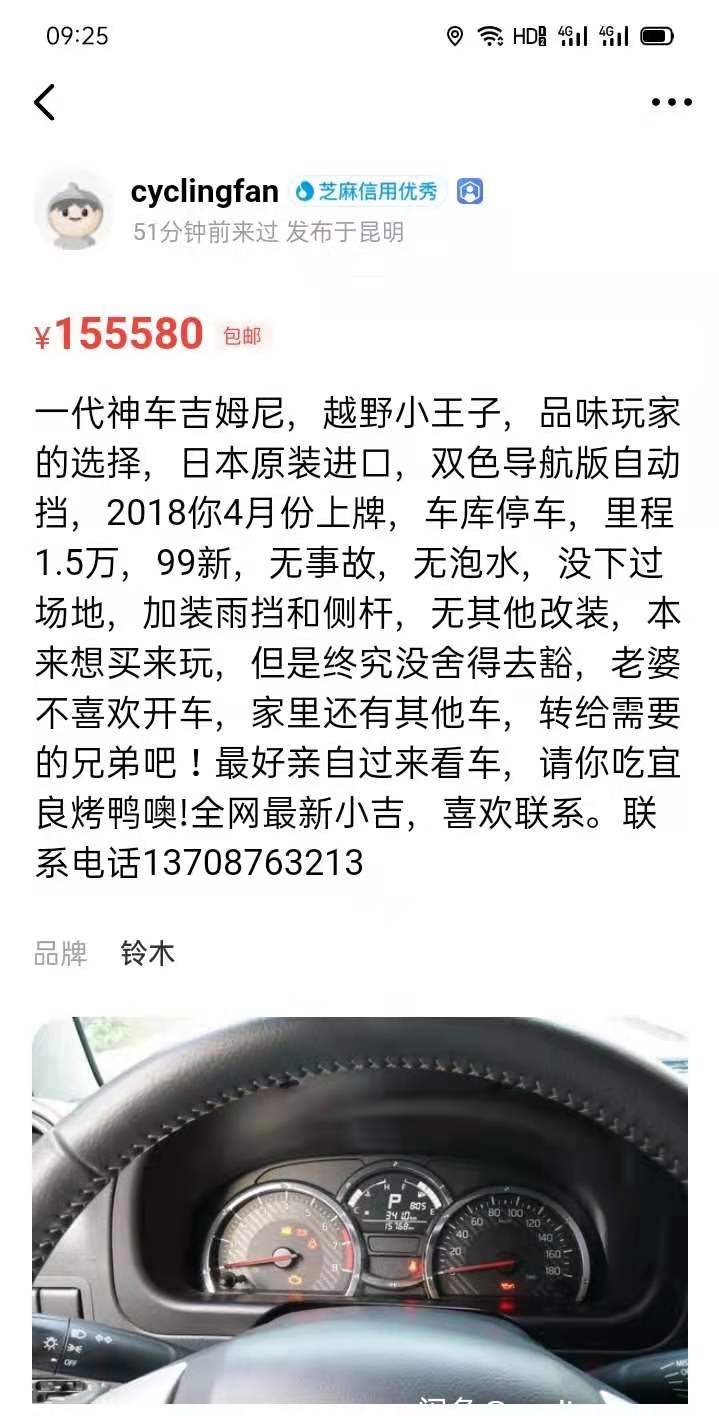Open the three-dot overflow menu

click(x=671, y=102)
